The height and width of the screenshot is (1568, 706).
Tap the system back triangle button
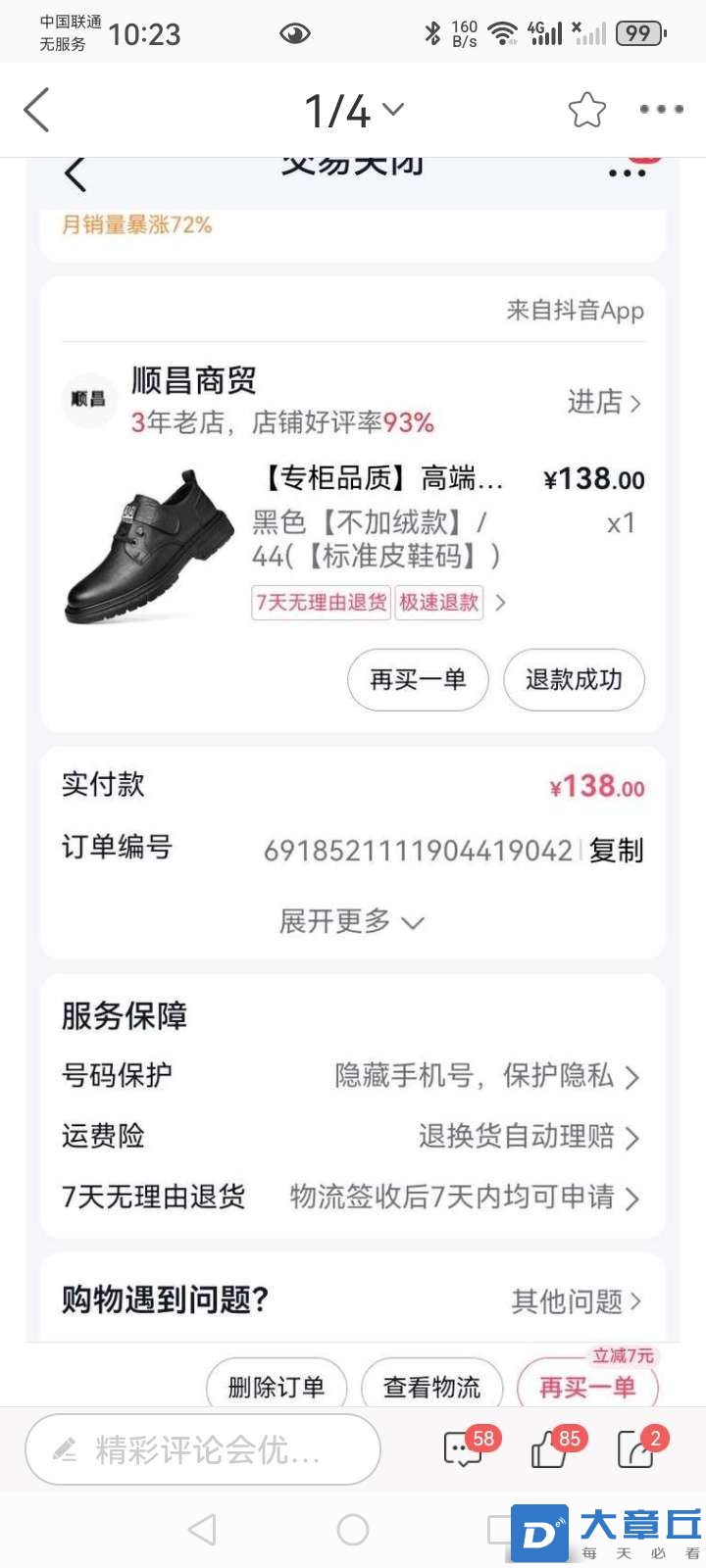[x=203, y=1529]
